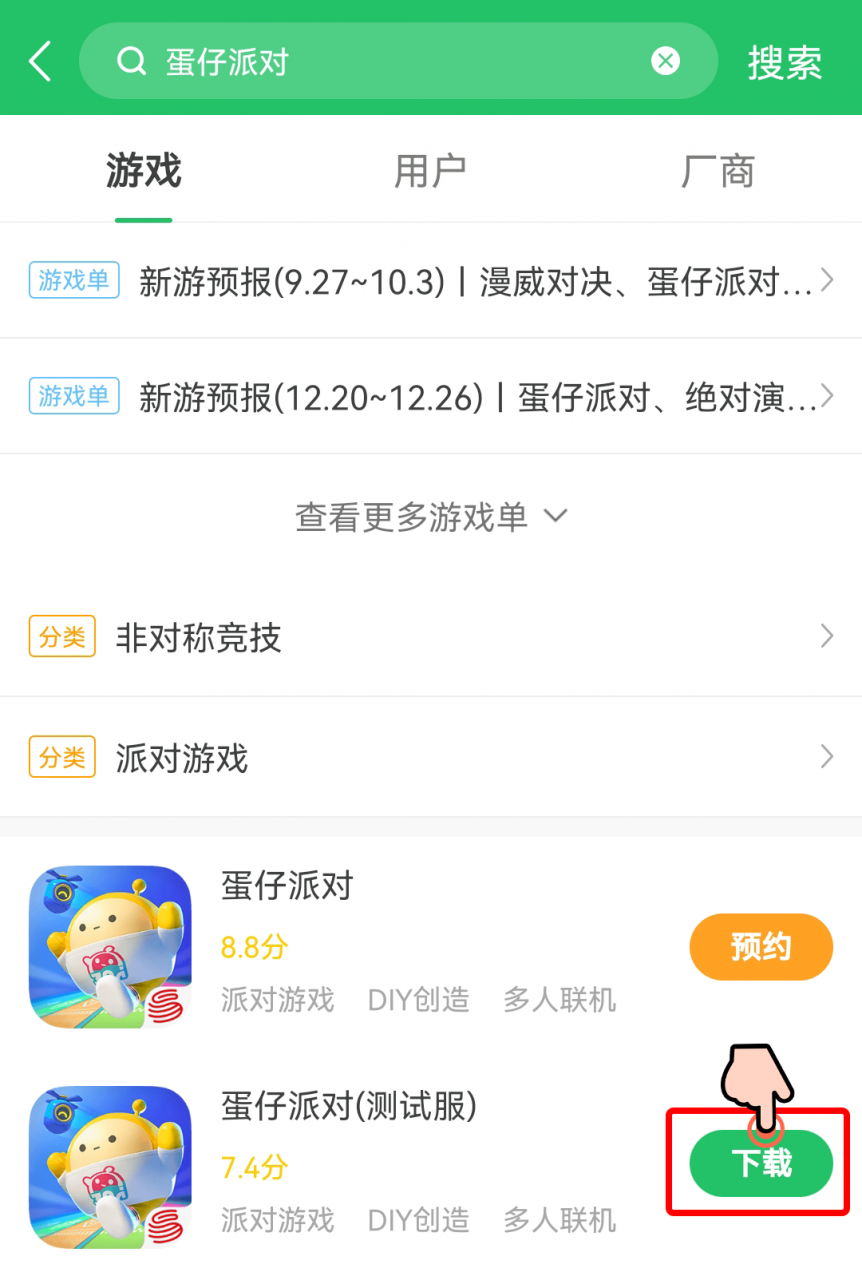
Task: Select the 游戏 tab
Action: (144, 172)
